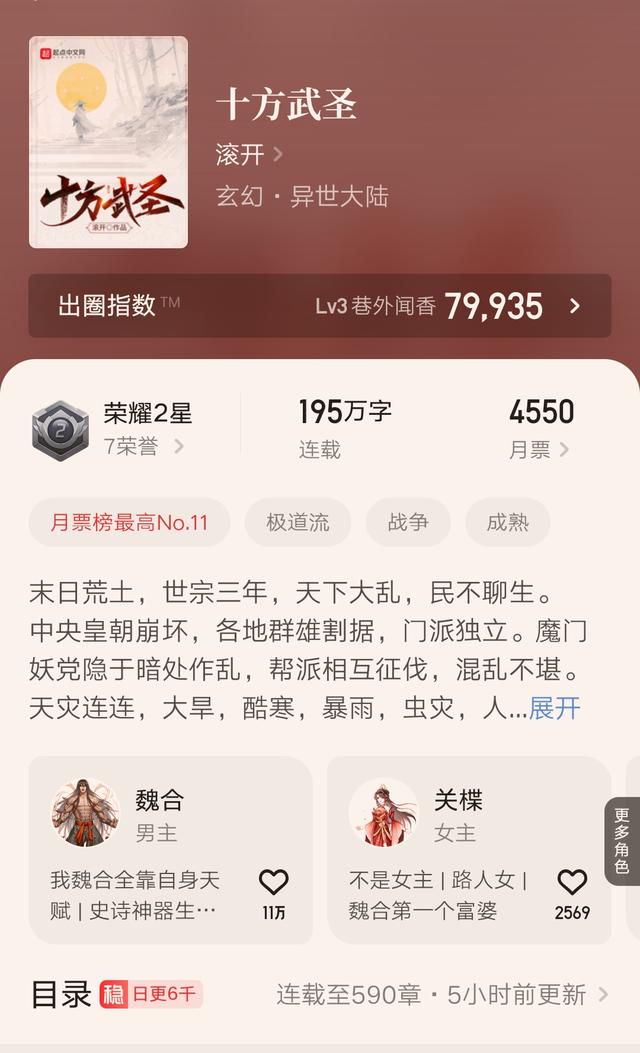The width and height of the screenshot is (640, 1053).
Task: Show 更多角色 (more characters)
Action: point(623,841)
